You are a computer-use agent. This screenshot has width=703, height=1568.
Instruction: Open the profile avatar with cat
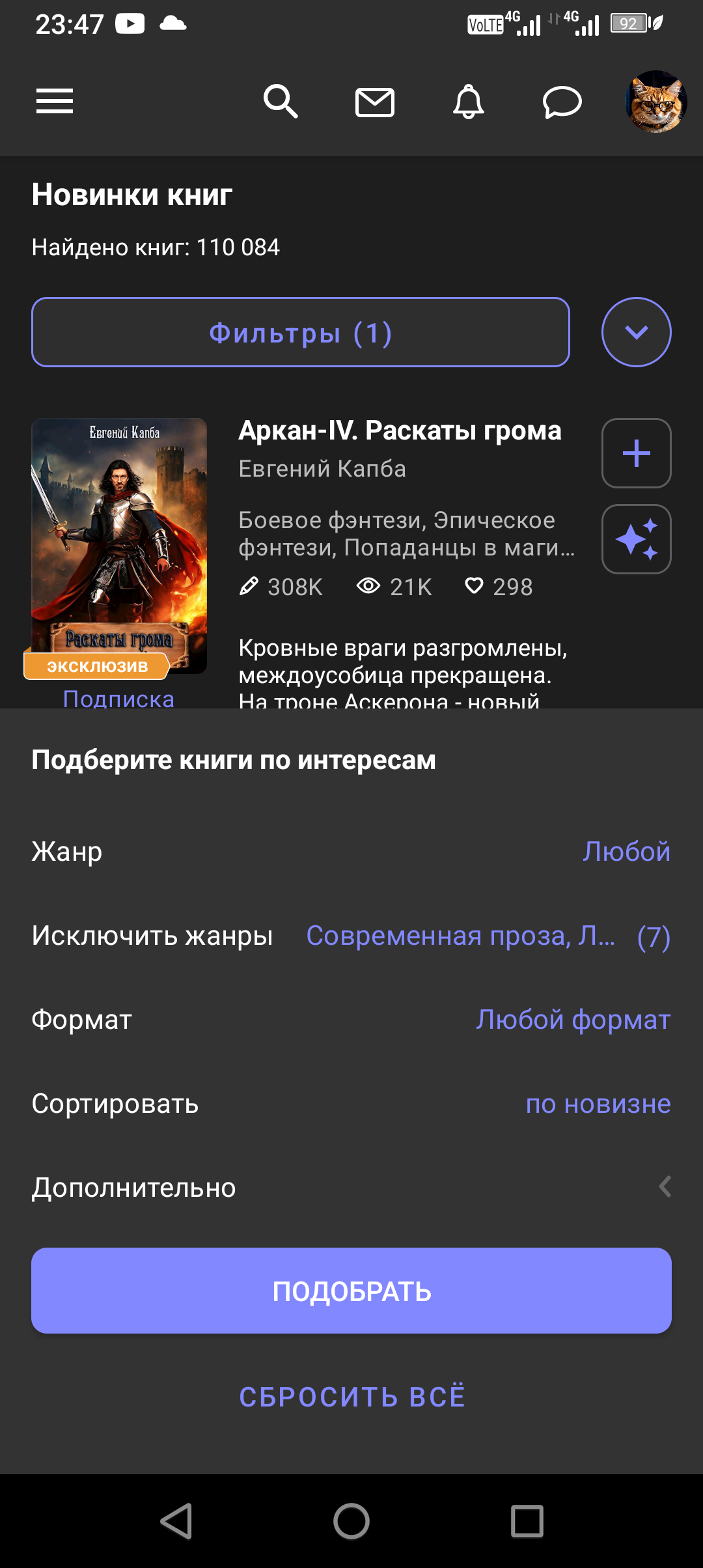pos(656,102)
